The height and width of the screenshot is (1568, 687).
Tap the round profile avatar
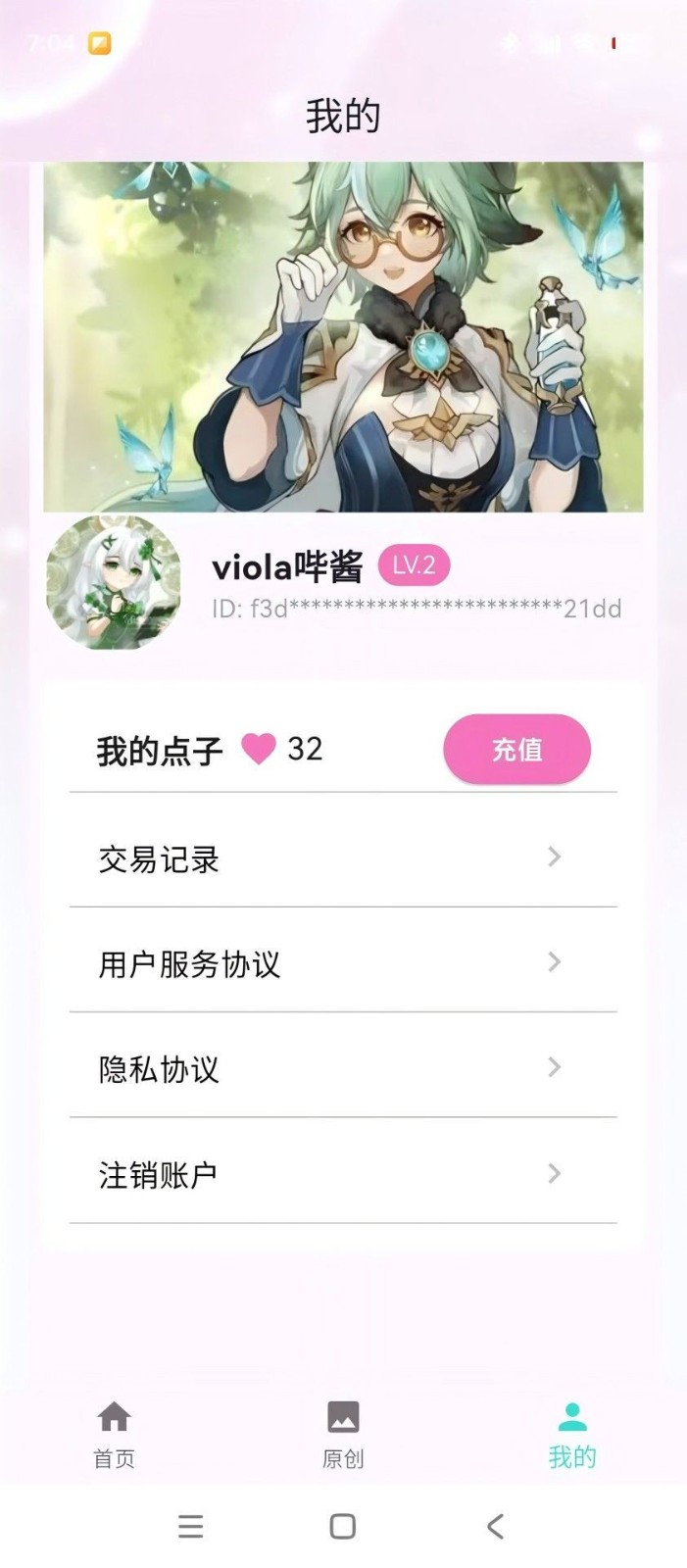point(114,583)
